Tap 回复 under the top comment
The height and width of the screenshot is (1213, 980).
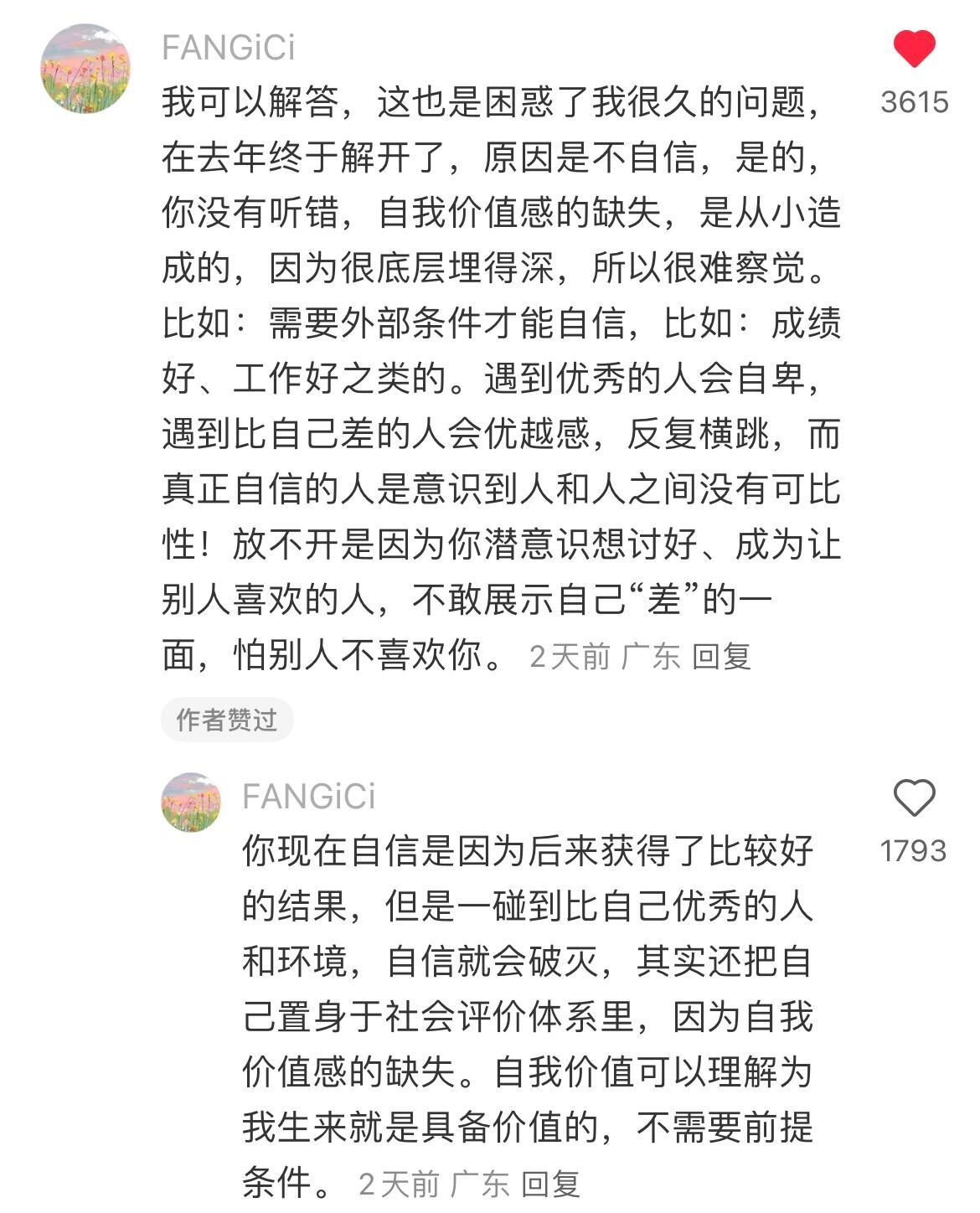tap(721, 656)
